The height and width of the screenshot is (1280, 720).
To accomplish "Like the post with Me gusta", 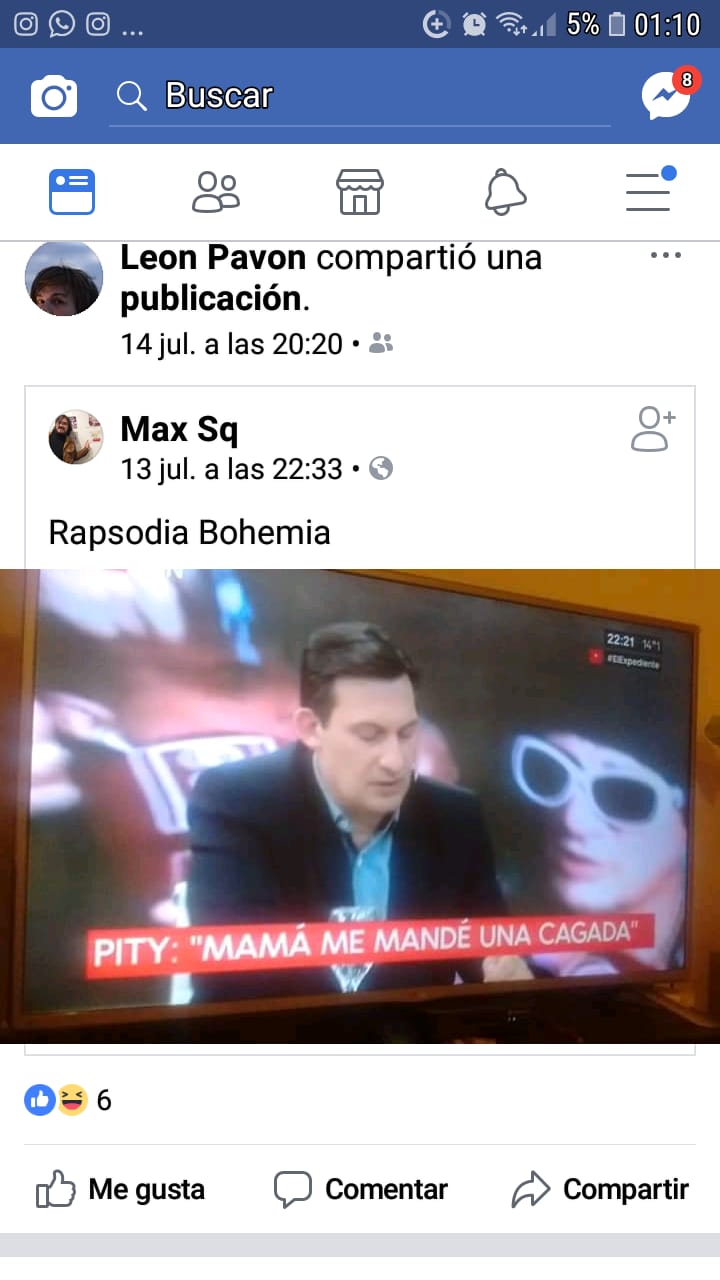I will [121, 1190].
